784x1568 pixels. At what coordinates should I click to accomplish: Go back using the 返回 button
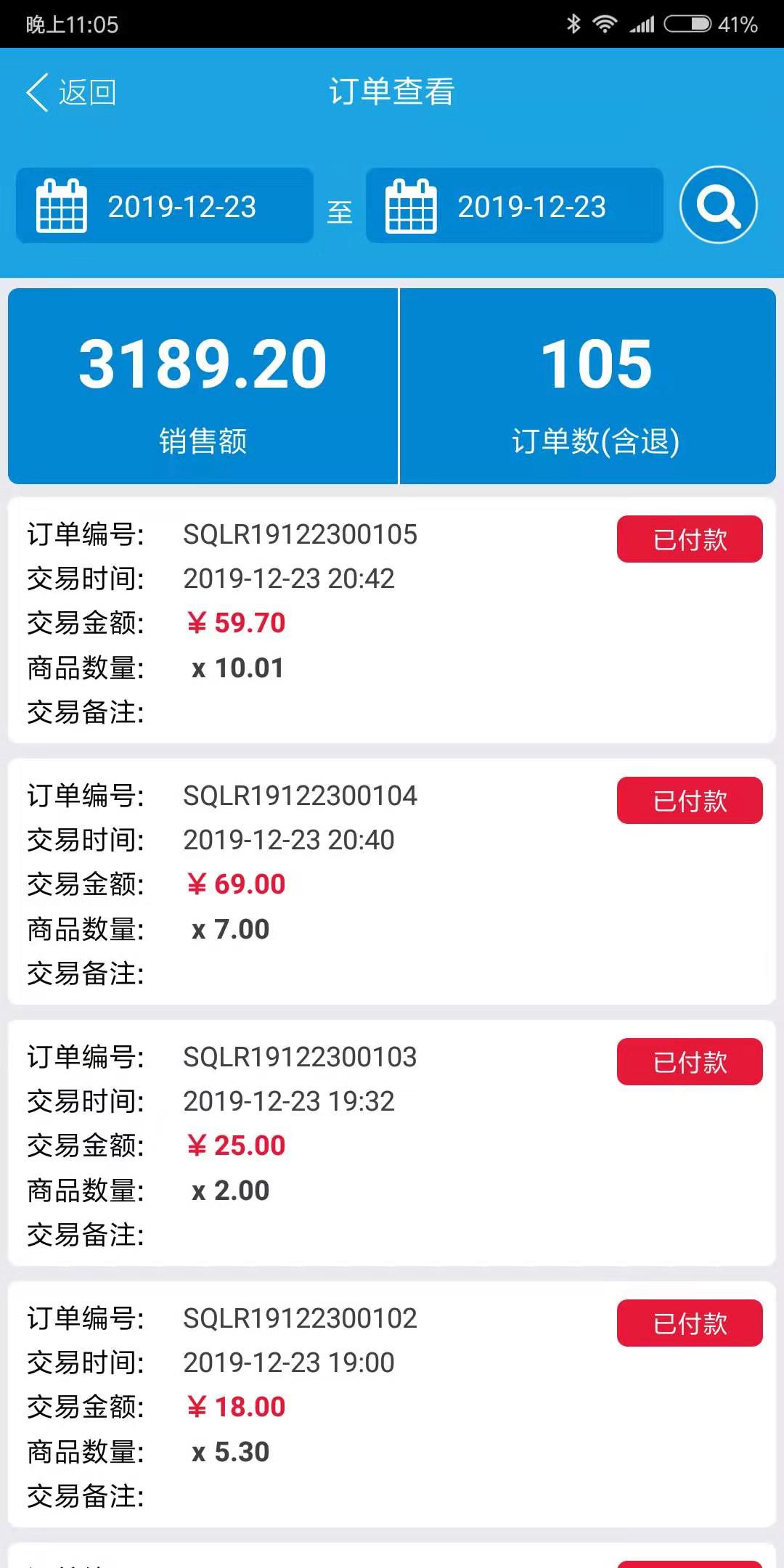pos(71,92)
